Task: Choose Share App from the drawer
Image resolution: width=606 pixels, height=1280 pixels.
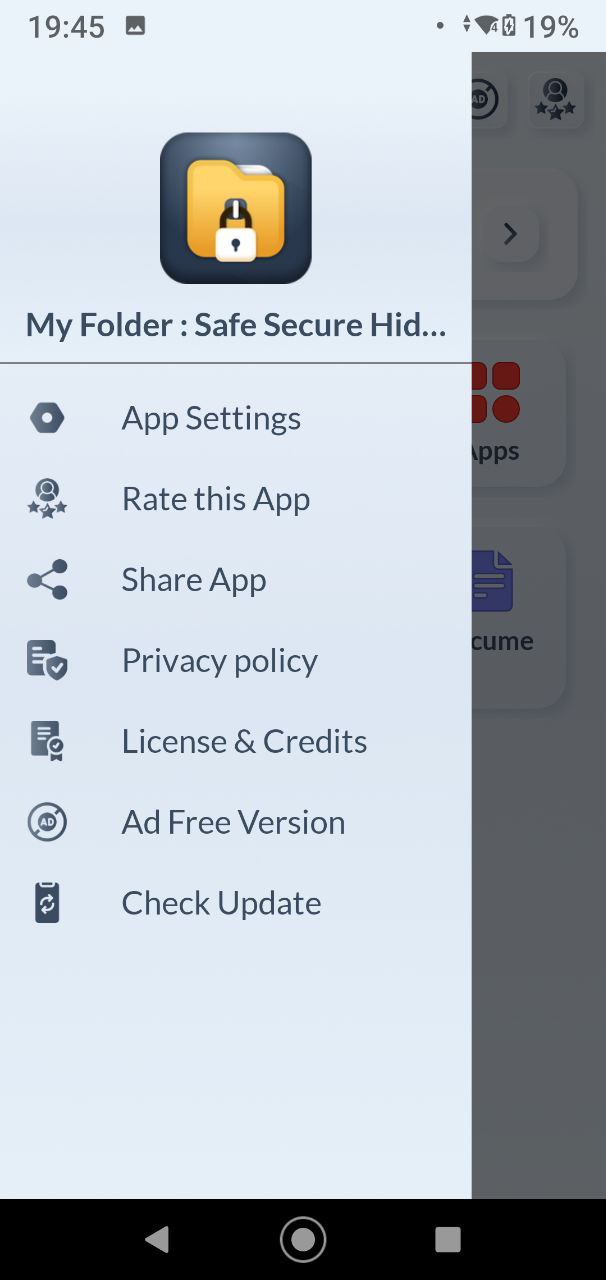Action: pos(235,580)
